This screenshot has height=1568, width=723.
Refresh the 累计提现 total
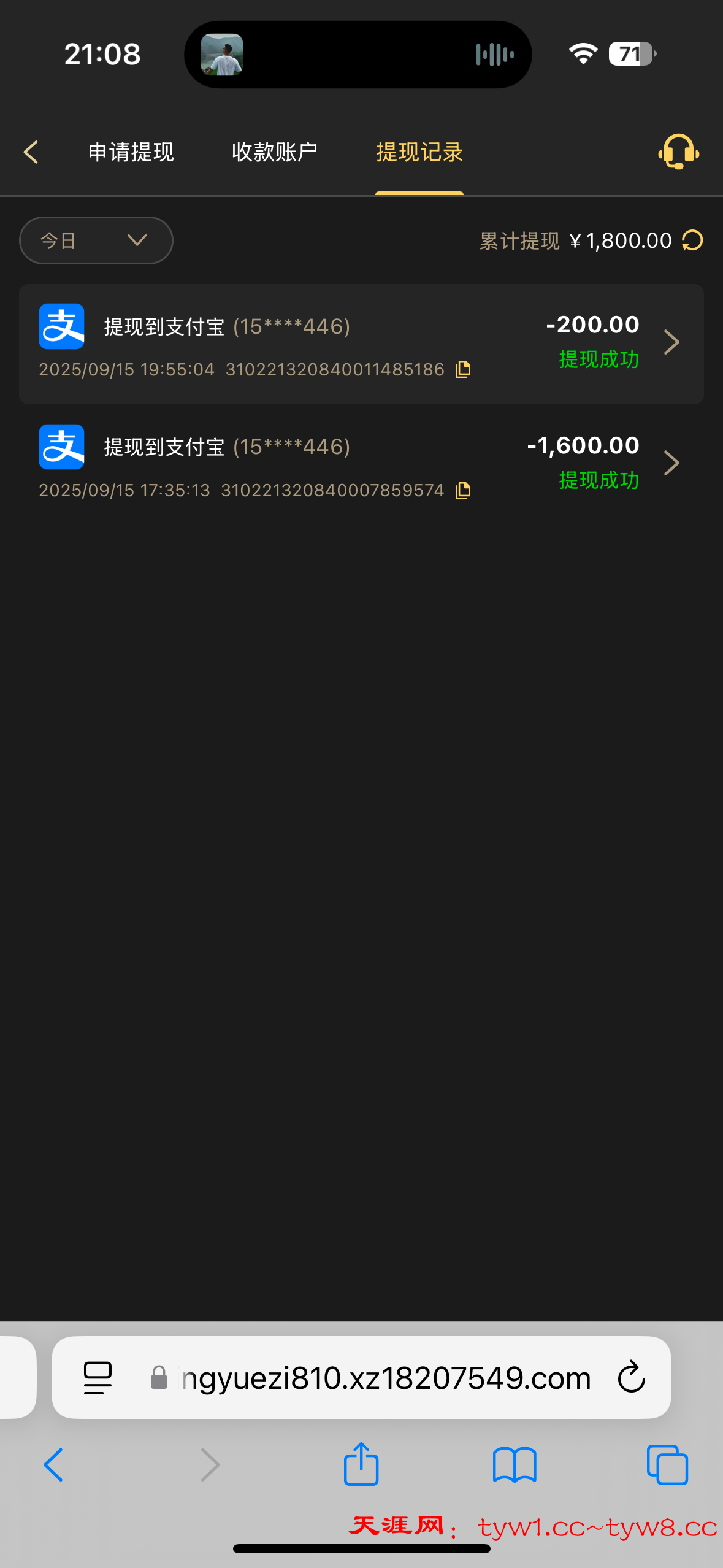[x=692, y=240]
